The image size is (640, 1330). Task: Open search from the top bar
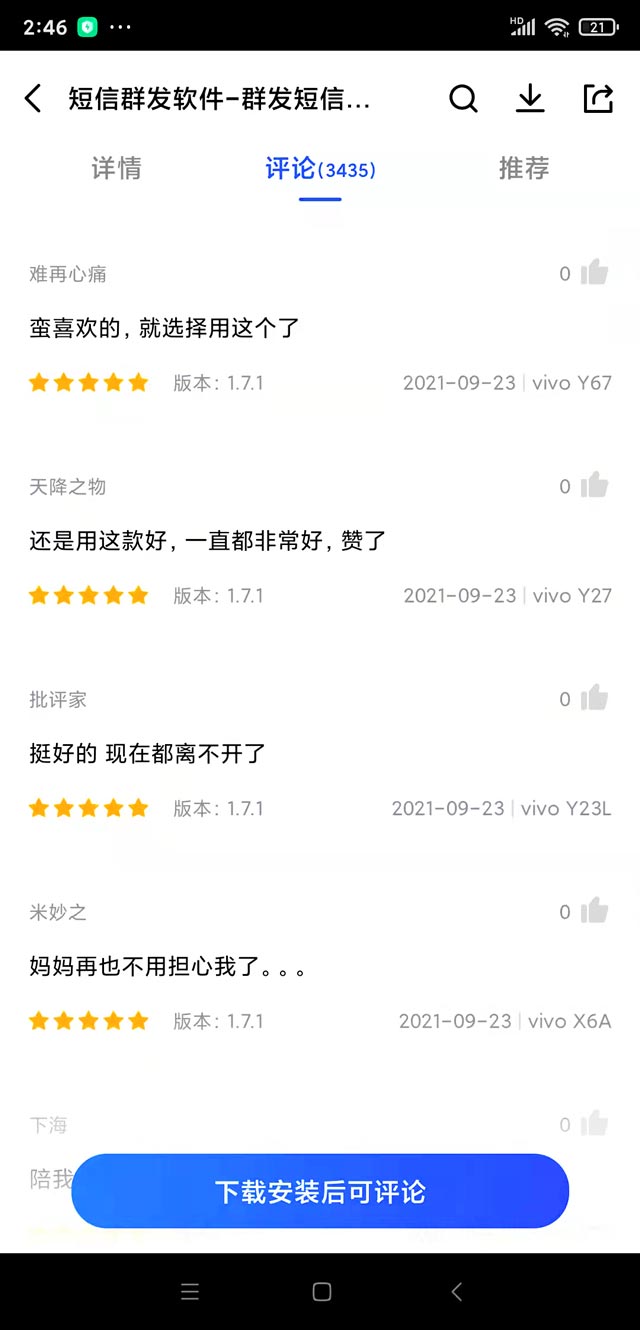click(x=463, y=99)
